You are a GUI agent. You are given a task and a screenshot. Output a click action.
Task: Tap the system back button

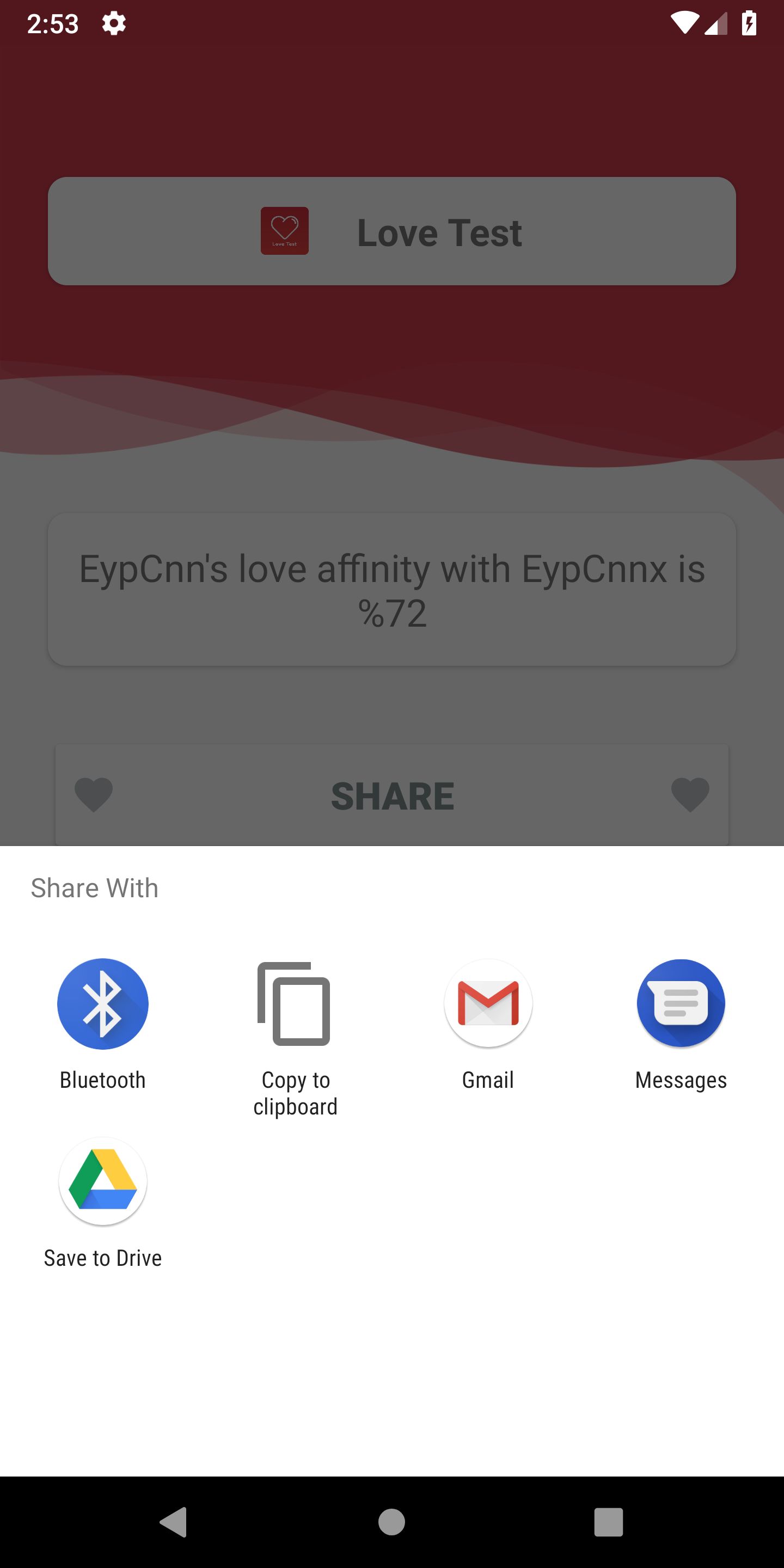pos(174,1522)
